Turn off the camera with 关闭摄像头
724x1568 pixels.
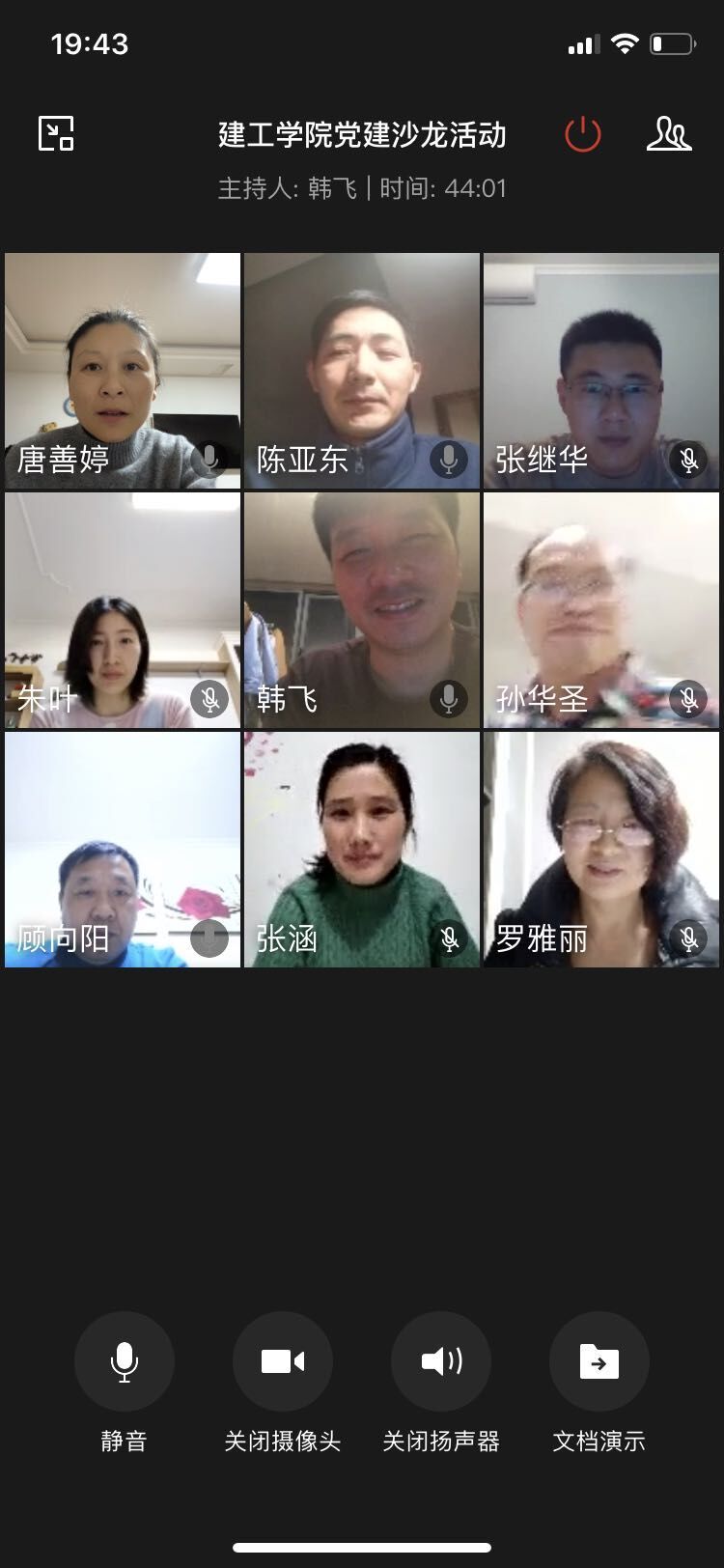[x=283, y=1361]
